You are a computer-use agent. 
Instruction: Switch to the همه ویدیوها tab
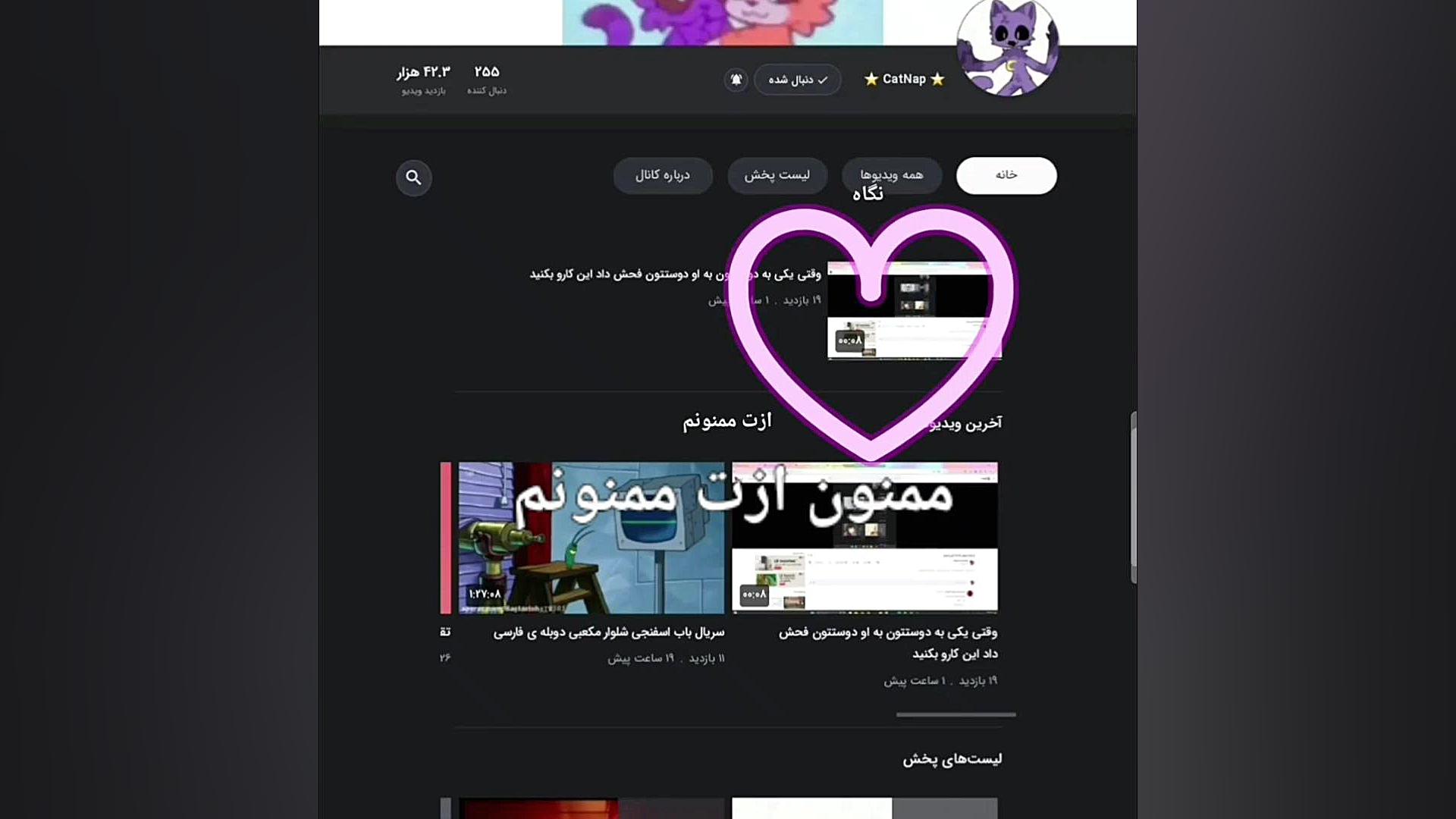(891, 175)
